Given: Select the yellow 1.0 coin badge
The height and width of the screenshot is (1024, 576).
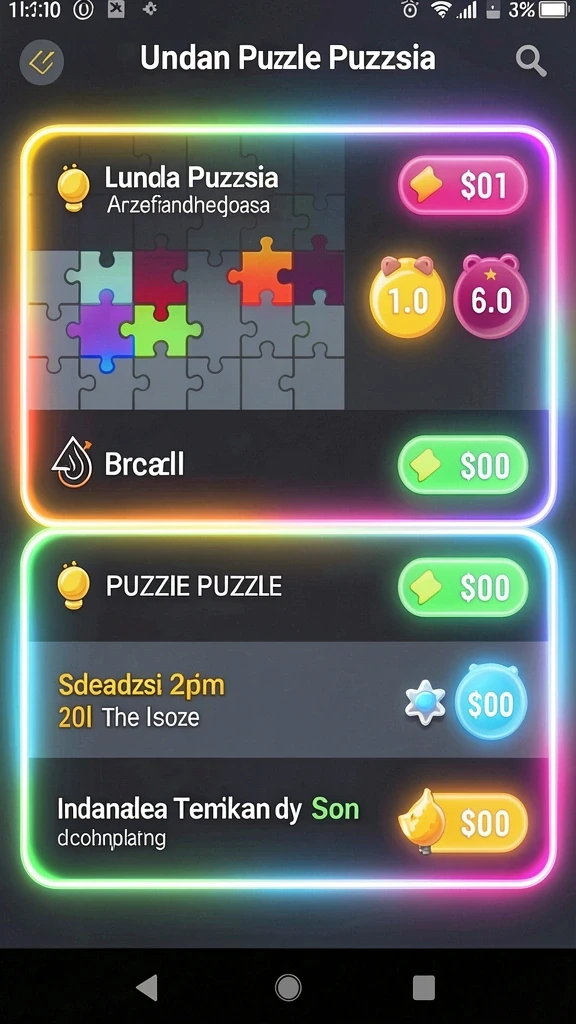Looking at the screenshot, I should pos(408,297).
